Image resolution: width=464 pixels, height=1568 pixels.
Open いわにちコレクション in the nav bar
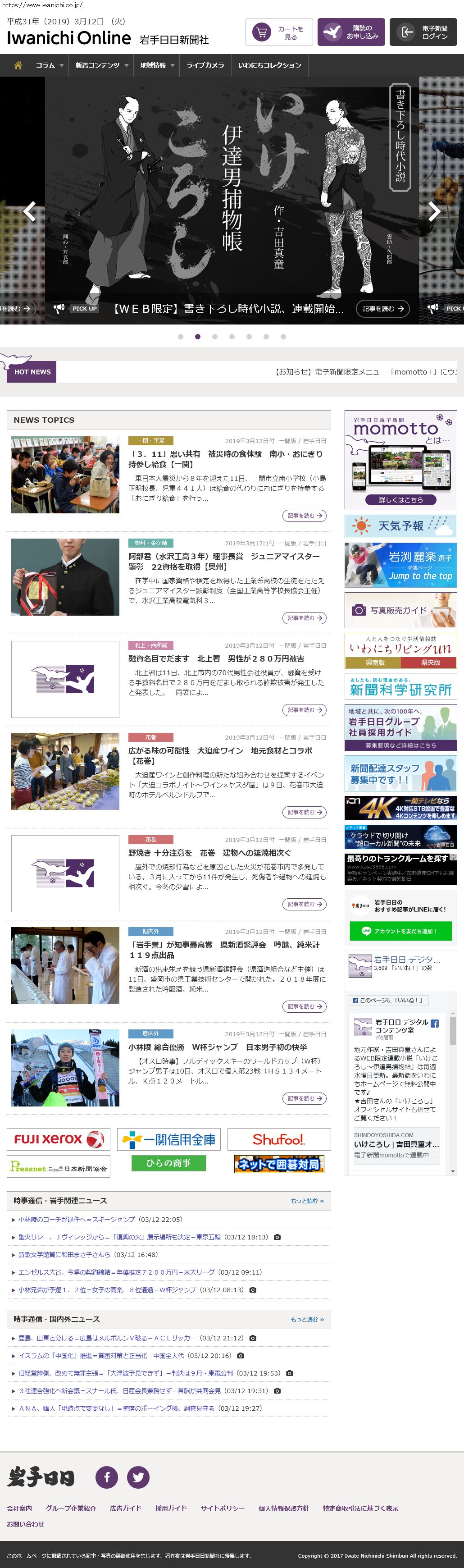click(269, 65)
